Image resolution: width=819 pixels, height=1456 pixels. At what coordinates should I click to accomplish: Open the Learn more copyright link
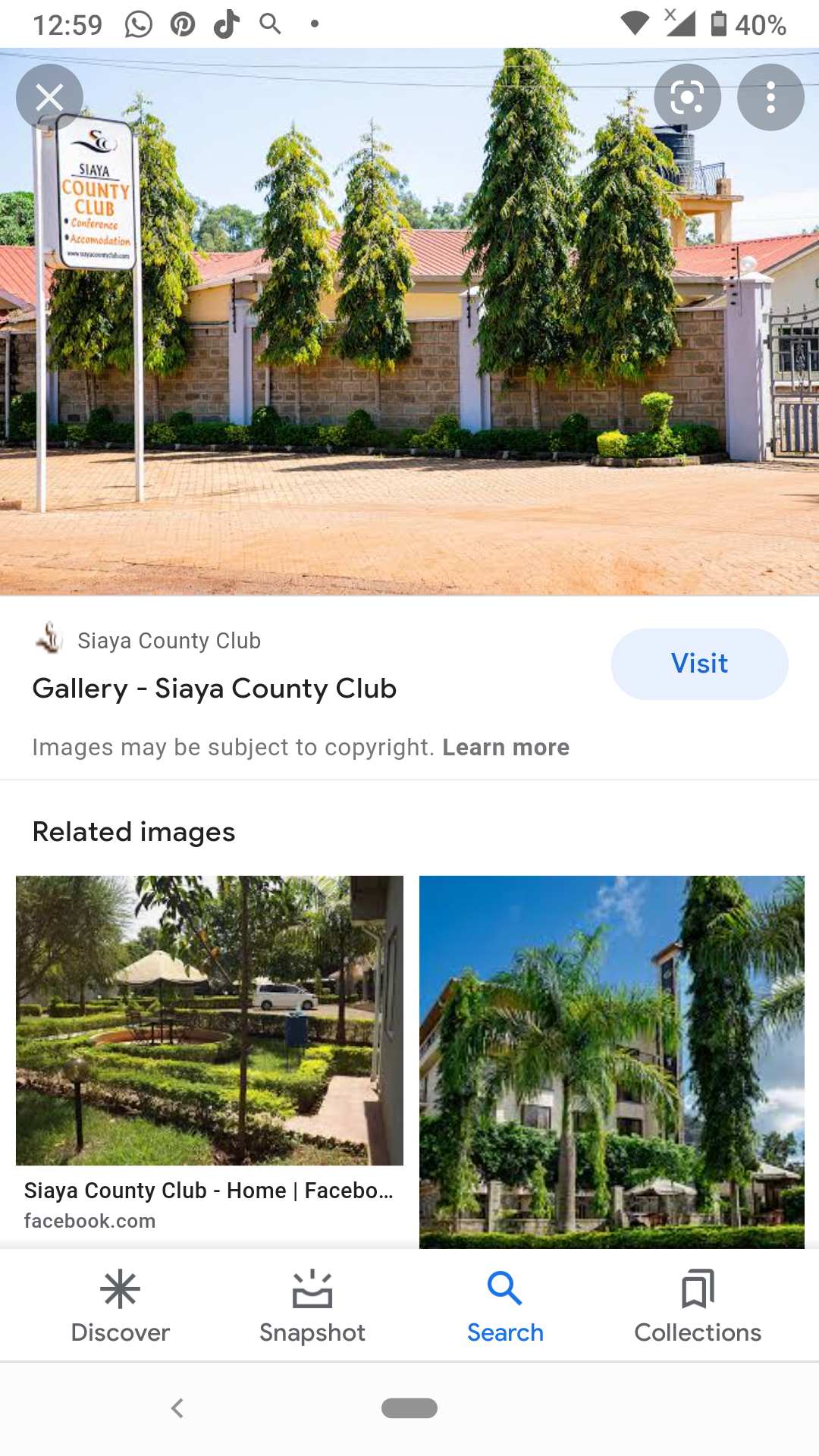coord(506,747)
